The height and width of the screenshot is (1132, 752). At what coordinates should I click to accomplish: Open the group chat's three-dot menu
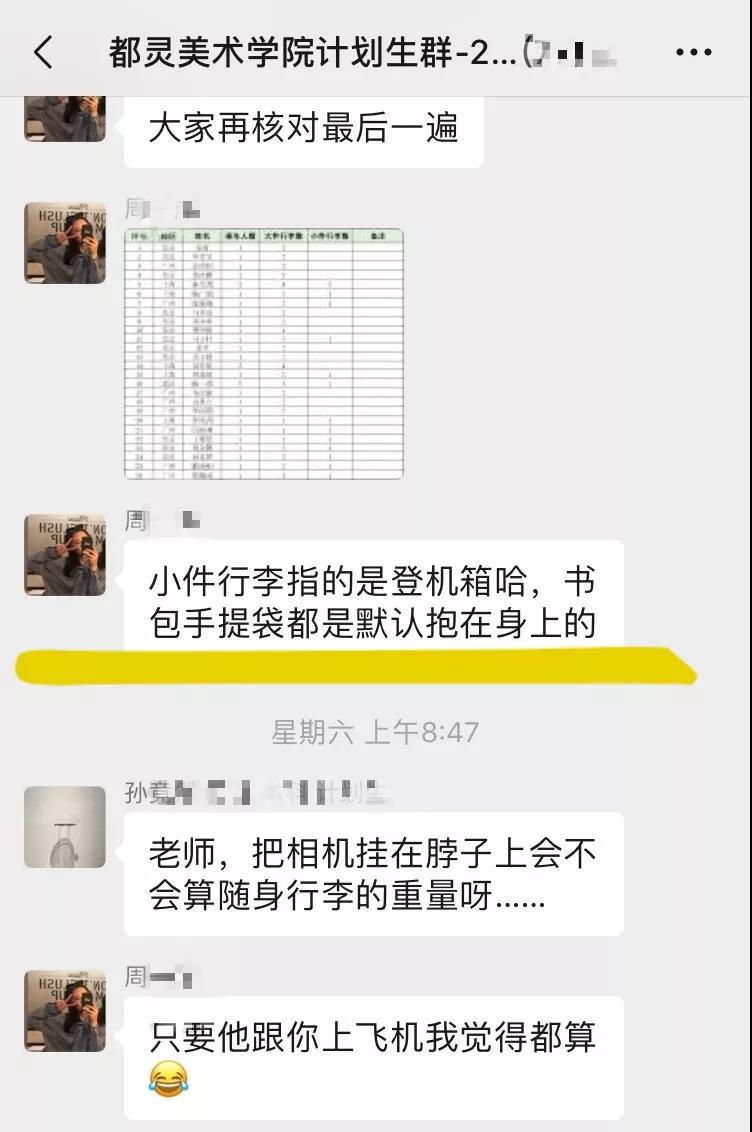pos(693,52)
